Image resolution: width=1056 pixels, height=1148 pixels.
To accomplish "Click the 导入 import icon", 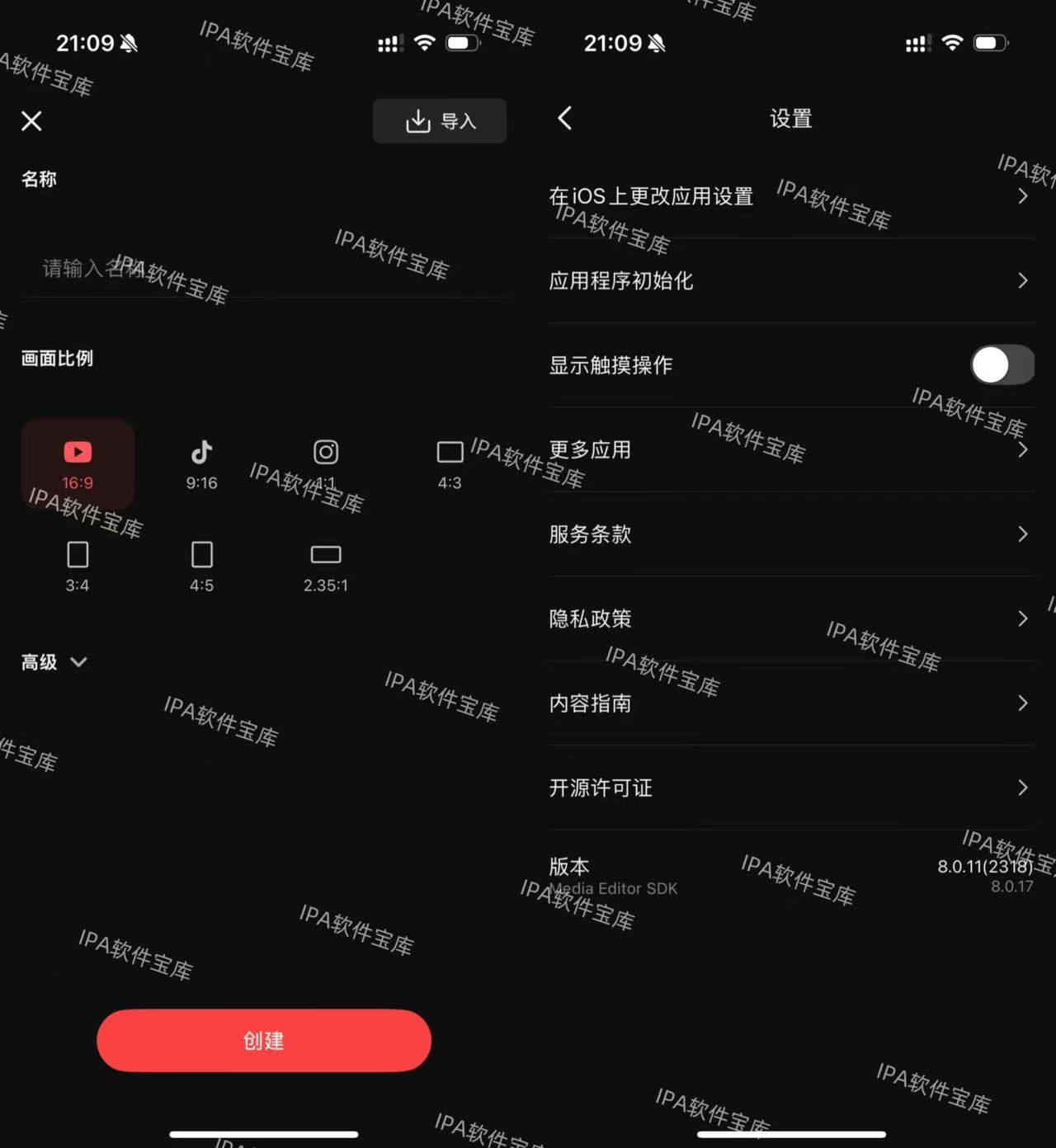I will 440,120.
